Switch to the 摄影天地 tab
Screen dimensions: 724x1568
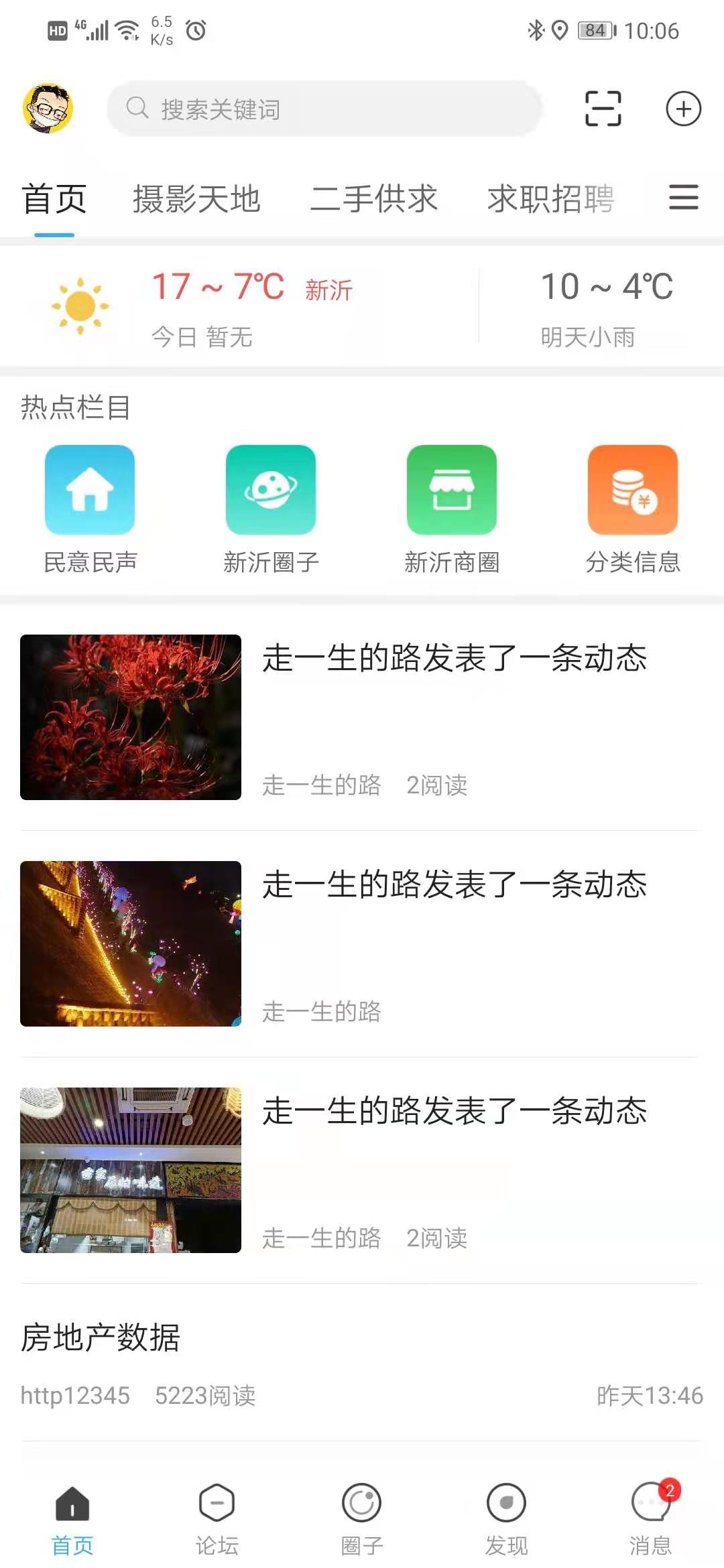(x=198, y=198)
